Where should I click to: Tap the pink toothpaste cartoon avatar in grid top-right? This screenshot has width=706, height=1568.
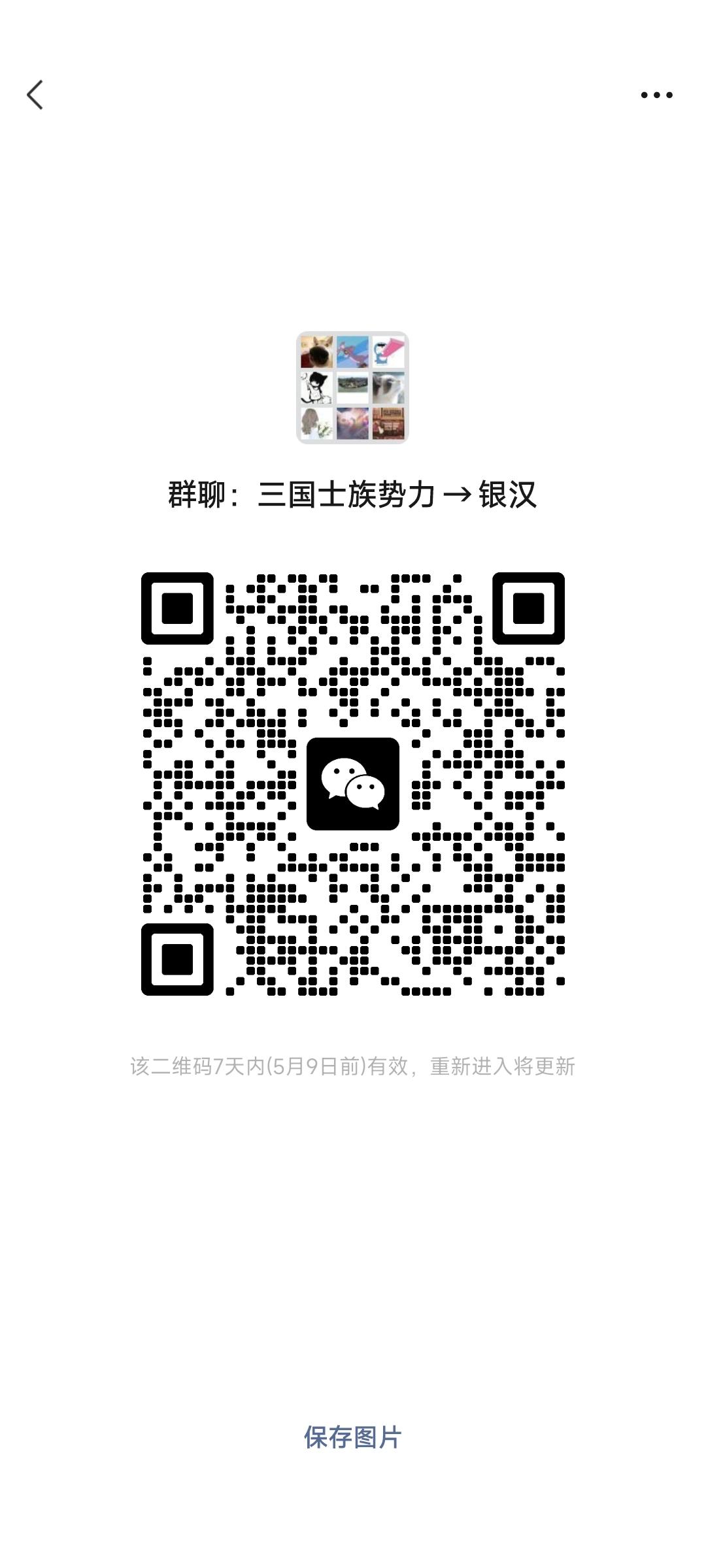point(390,351)
